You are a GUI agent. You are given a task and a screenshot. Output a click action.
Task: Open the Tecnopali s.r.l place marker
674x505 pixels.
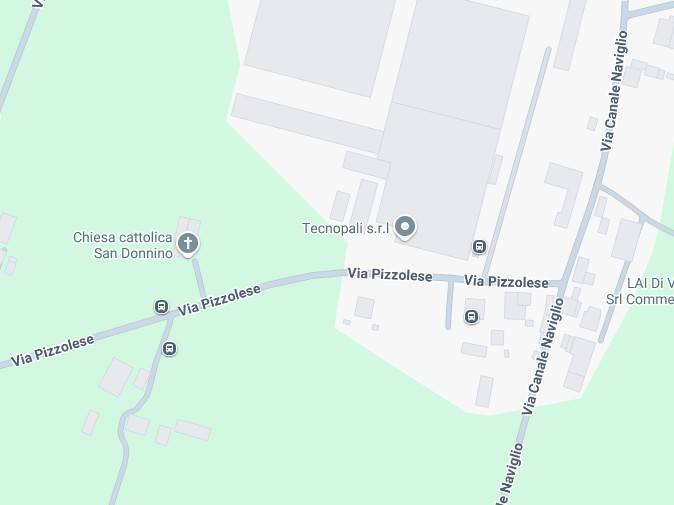click(405, 228)
